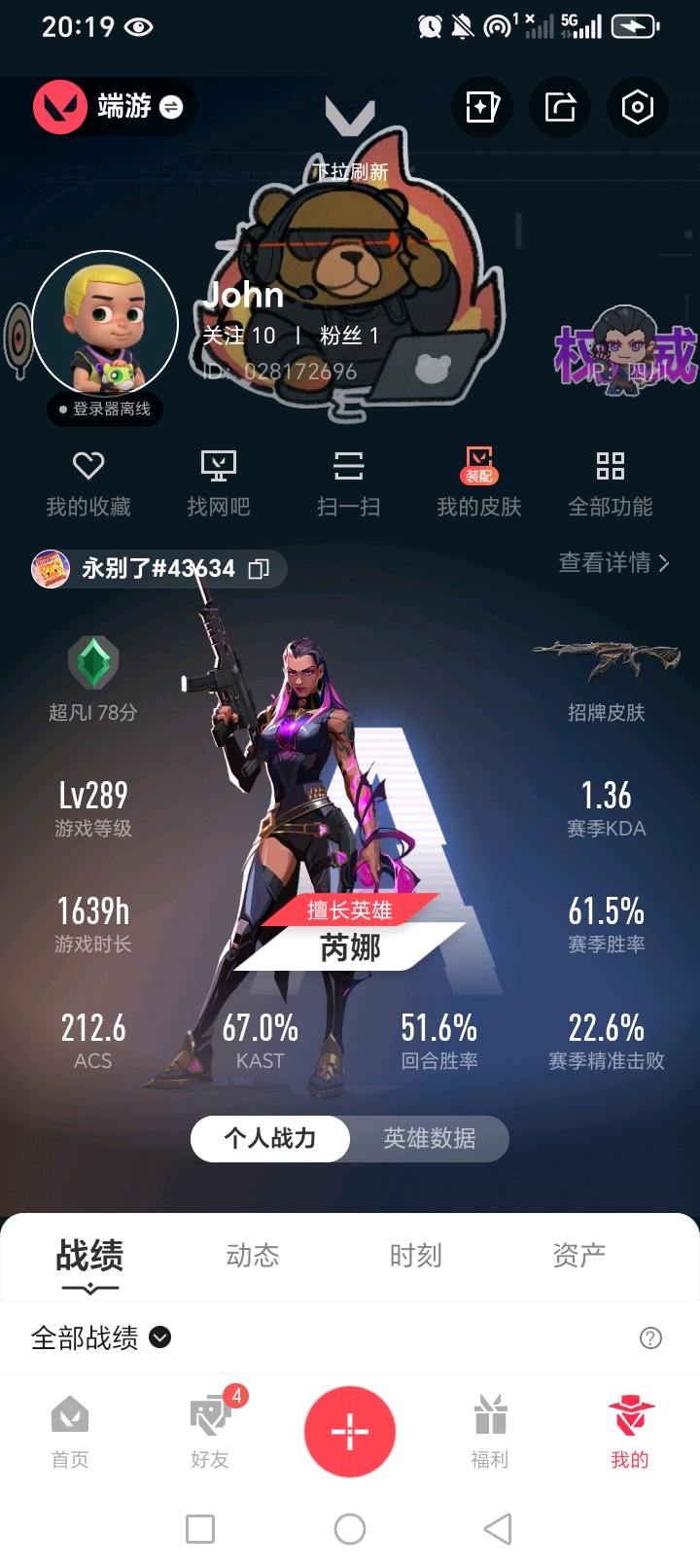Tap the red plus create button
Image resolution: width=700 pixels, height=1568 pixels.
[x=350, y=1432]
